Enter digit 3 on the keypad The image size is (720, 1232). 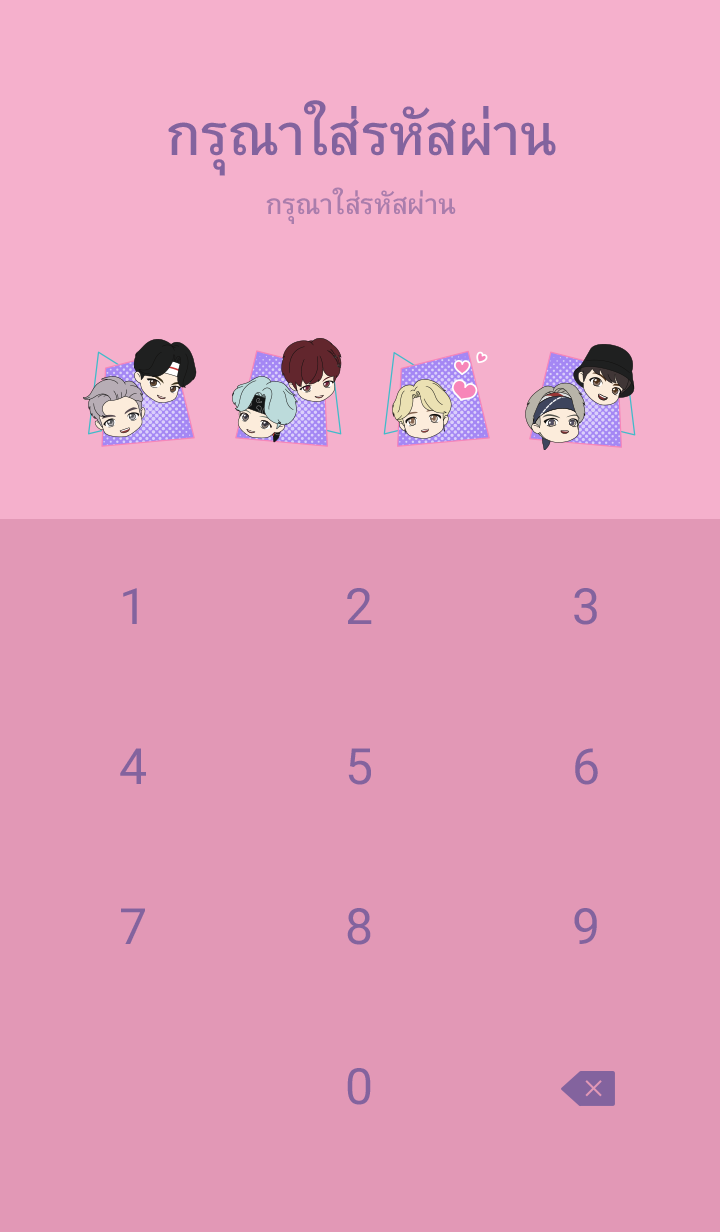(585, 607)
